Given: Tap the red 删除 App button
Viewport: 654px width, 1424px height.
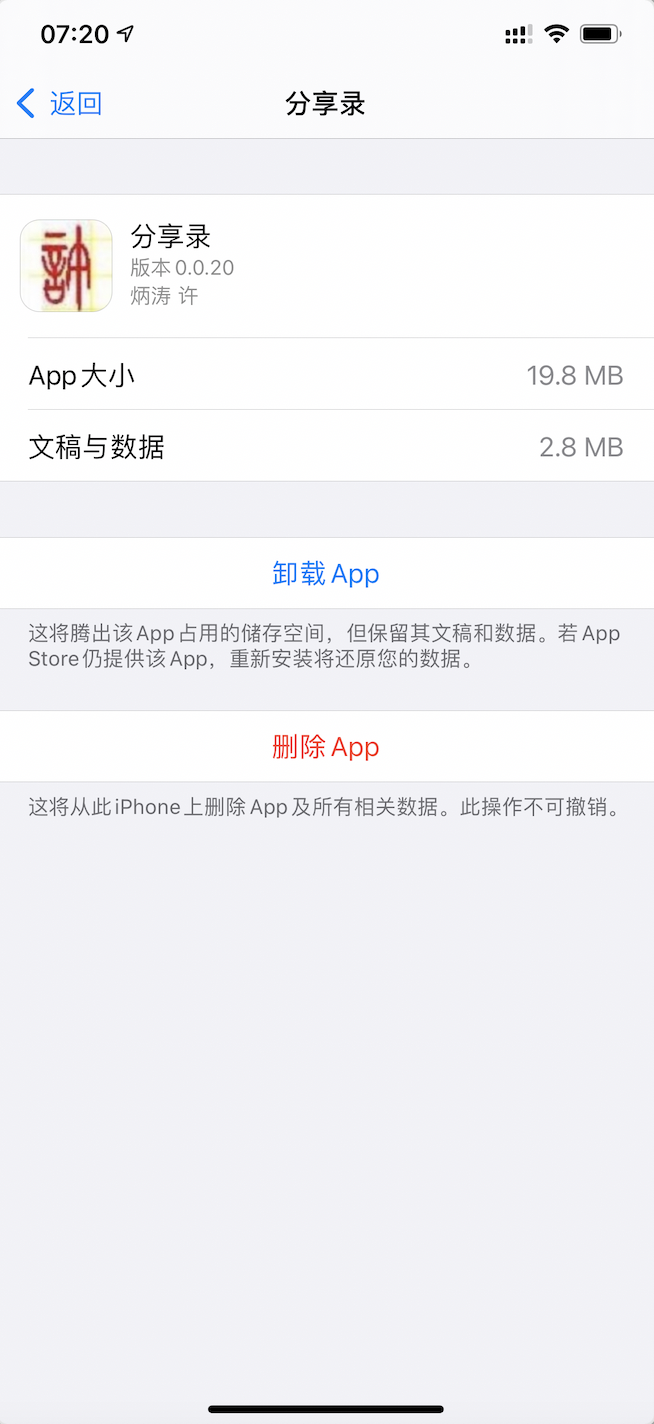Looking at the screenshot, I should pos(326,747).
